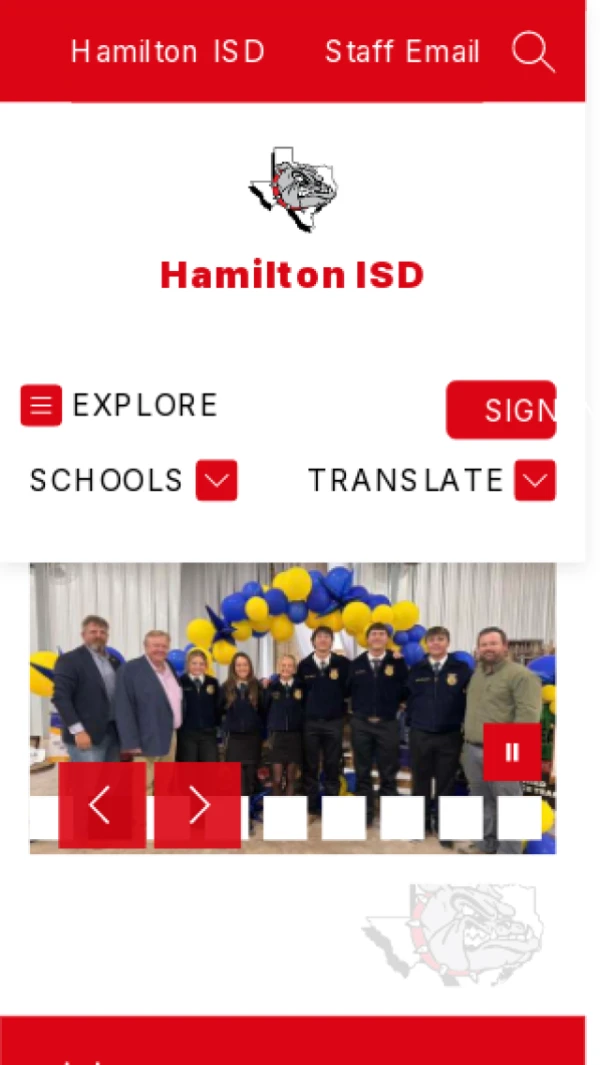Advance to the next slide
The height and width of the screenshot is (1065, 600).
(x=198, y=805)
